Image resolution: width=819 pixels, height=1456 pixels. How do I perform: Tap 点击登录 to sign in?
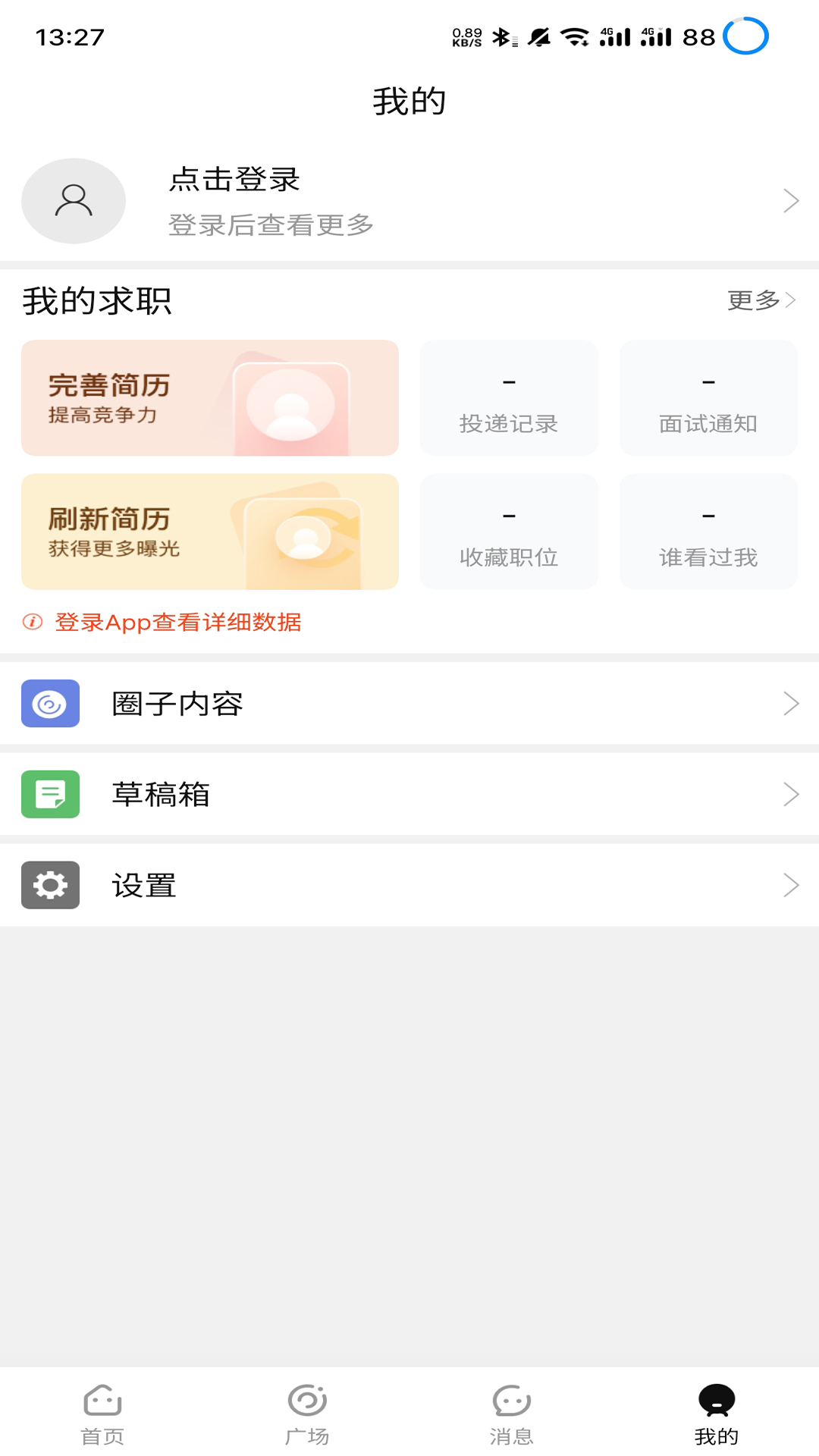point(235,180)
